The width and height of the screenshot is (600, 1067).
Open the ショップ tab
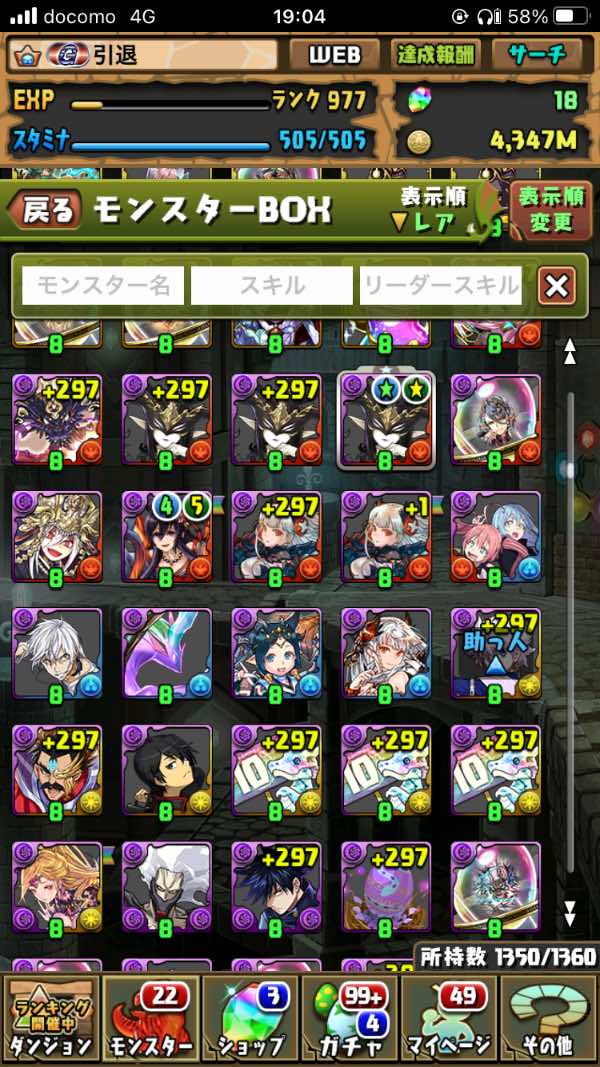tap(249, 1020)
